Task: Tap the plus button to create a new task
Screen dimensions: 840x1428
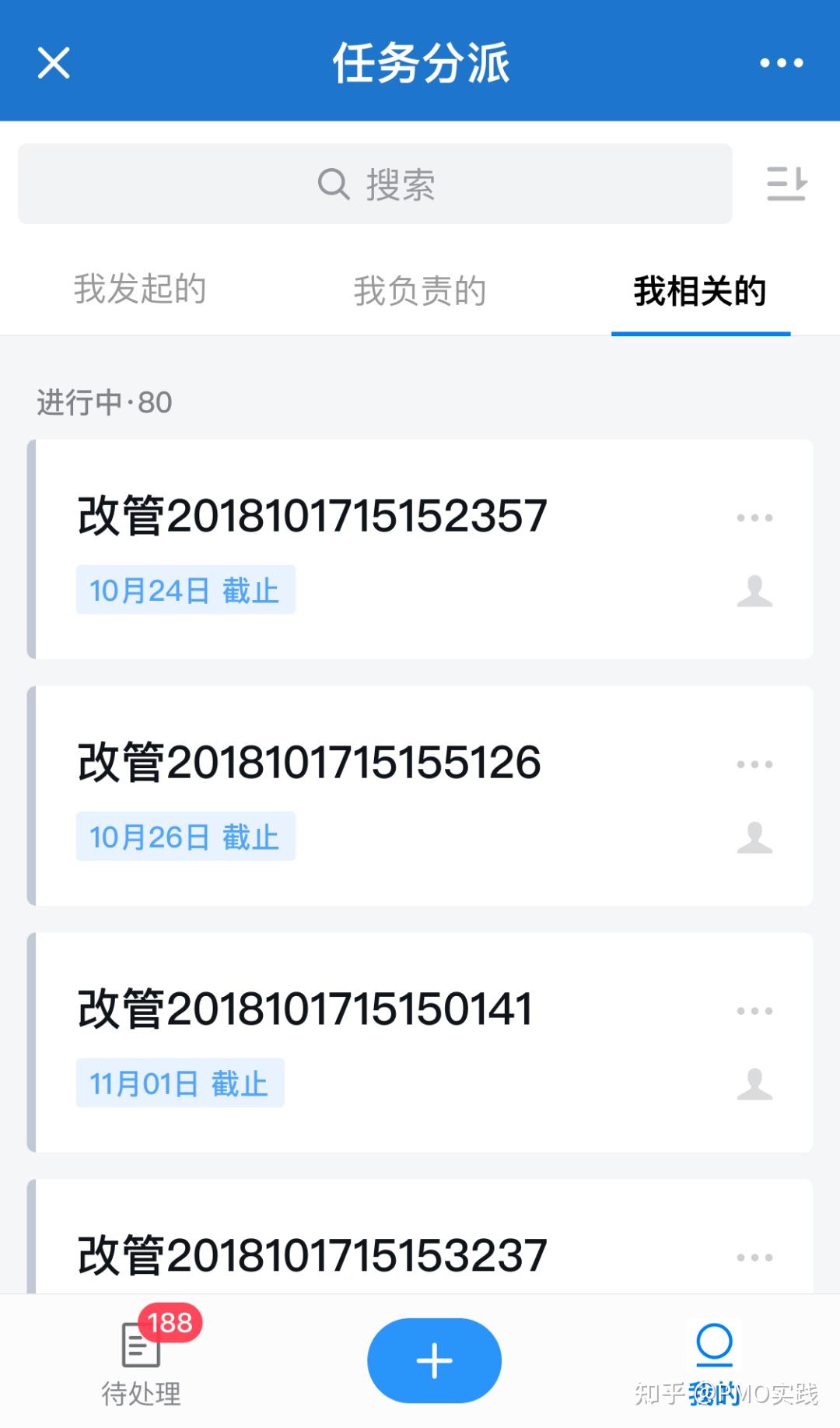Action: click(x=433, y=1360)
